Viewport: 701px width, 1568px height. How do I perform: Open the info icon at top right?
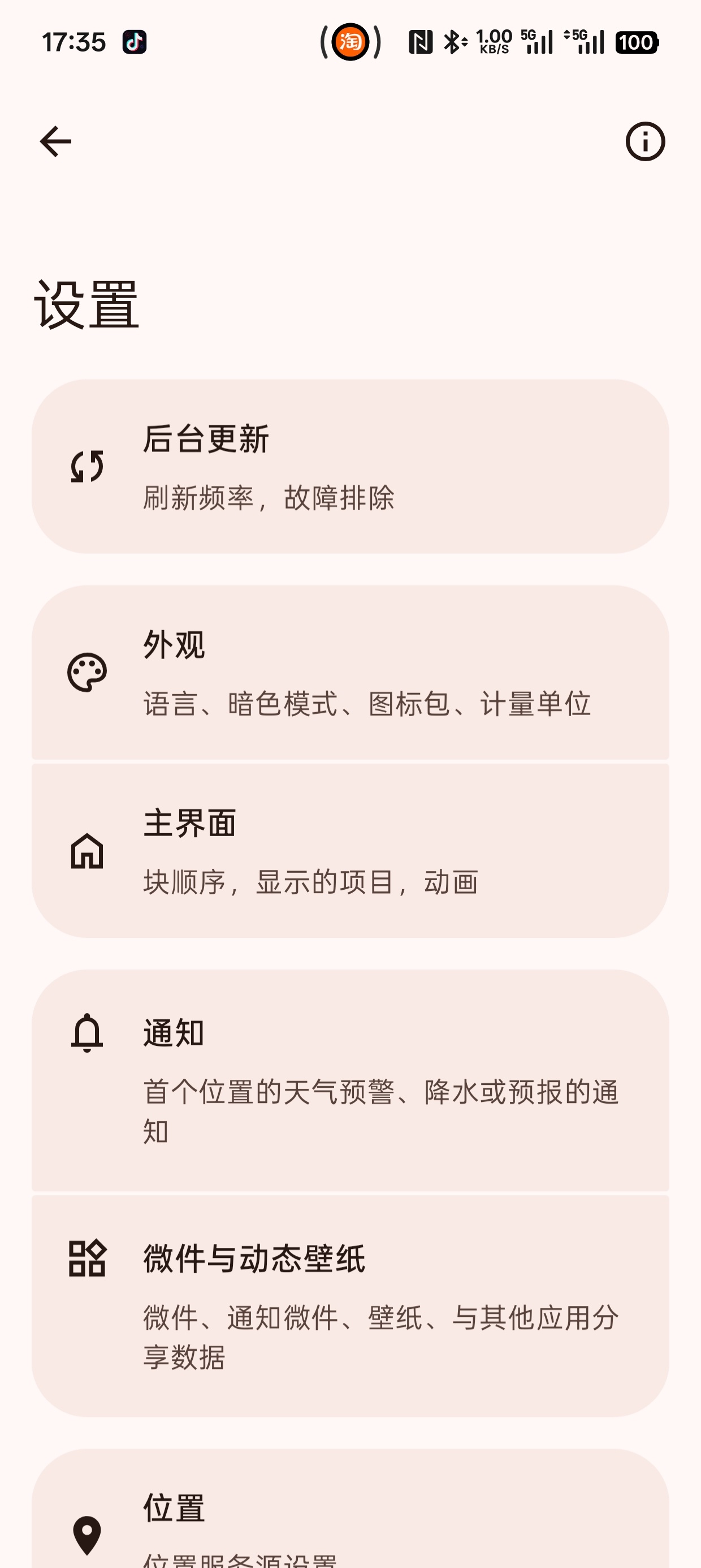(644, 141)
